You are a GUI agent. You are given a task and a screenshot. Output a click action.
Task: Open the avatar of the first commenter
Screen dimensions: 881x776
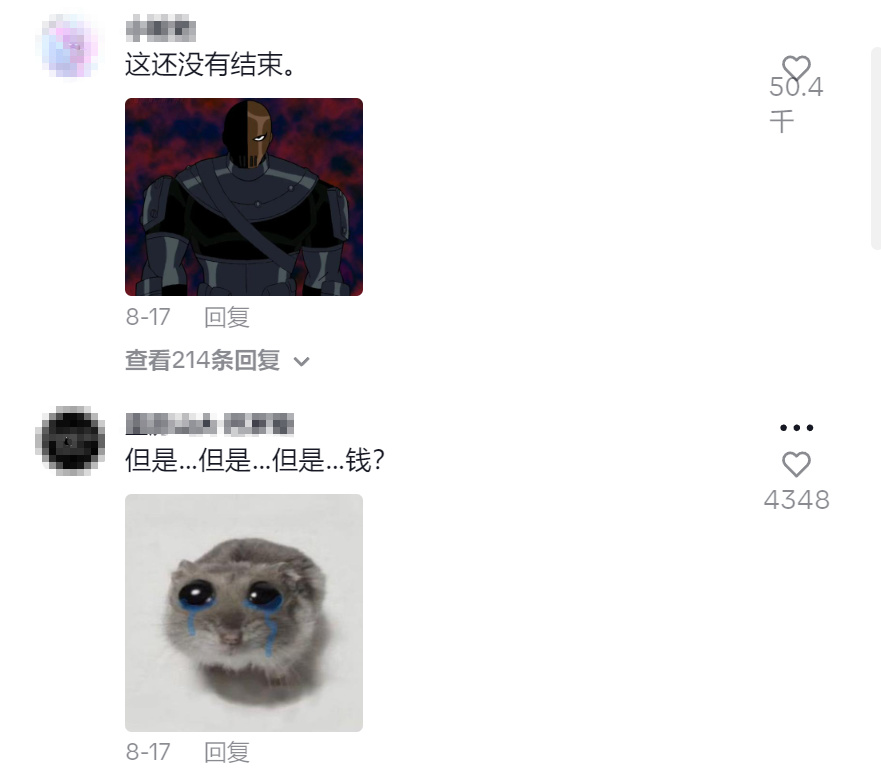70,46
